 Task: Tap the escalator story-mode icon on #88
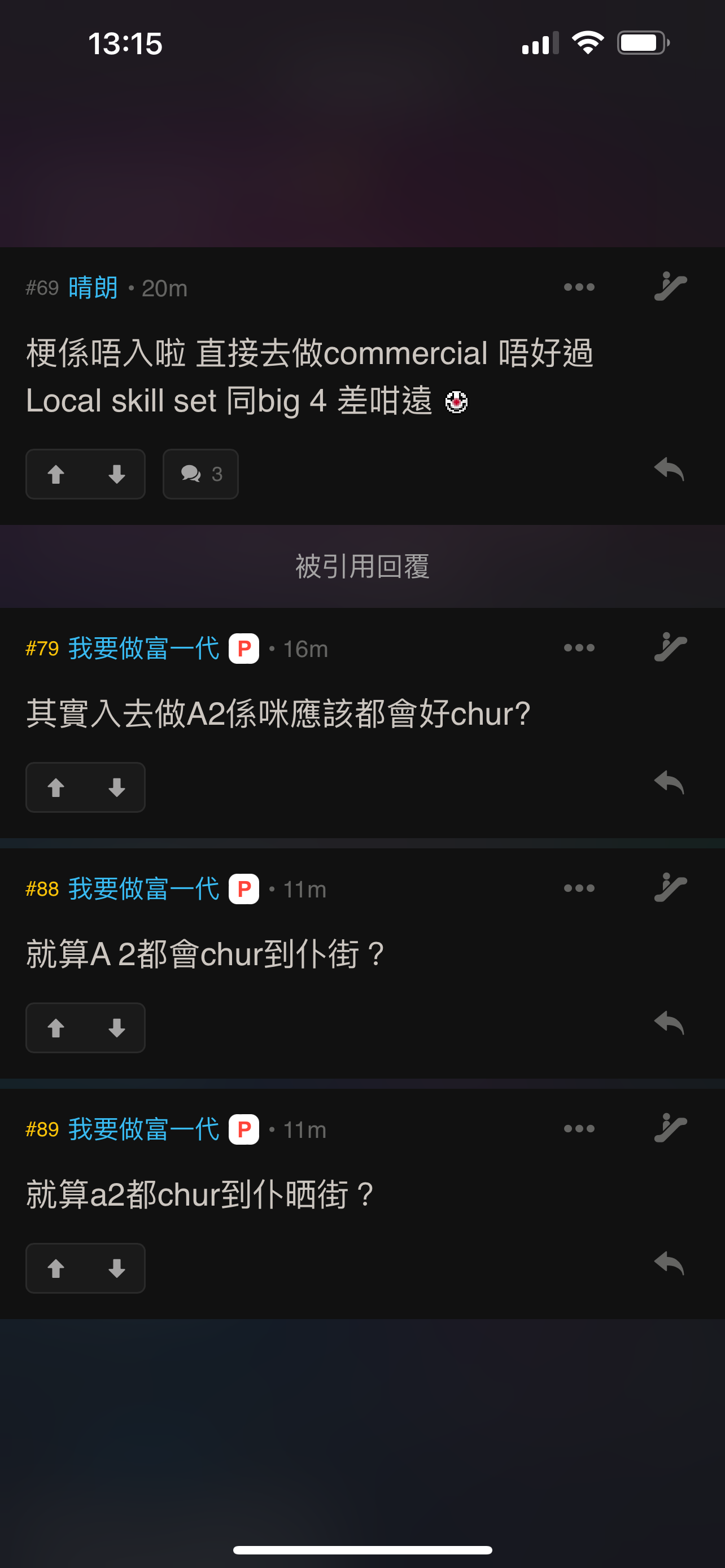tap(670, 887)
